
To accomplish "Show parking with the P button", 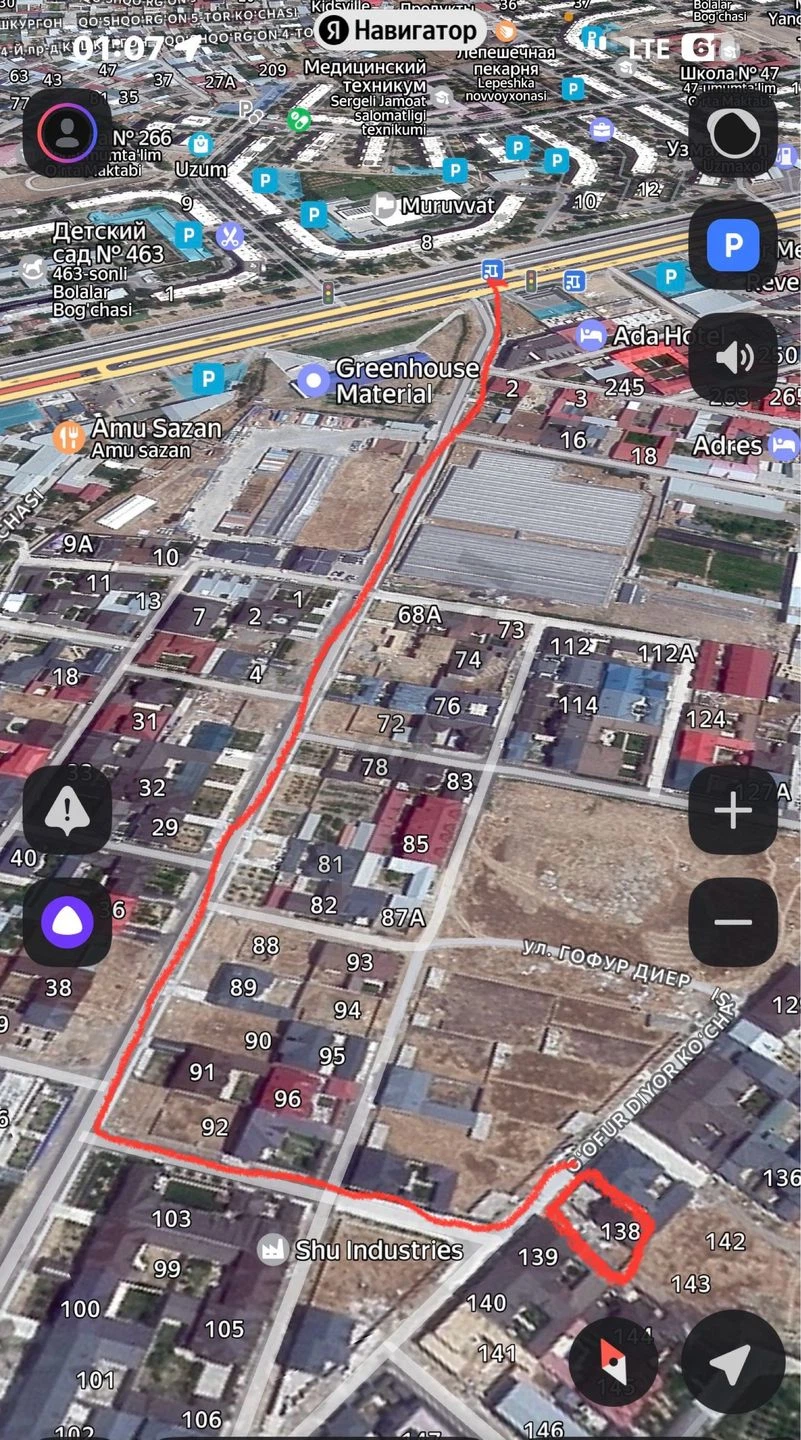I will 733,245.
